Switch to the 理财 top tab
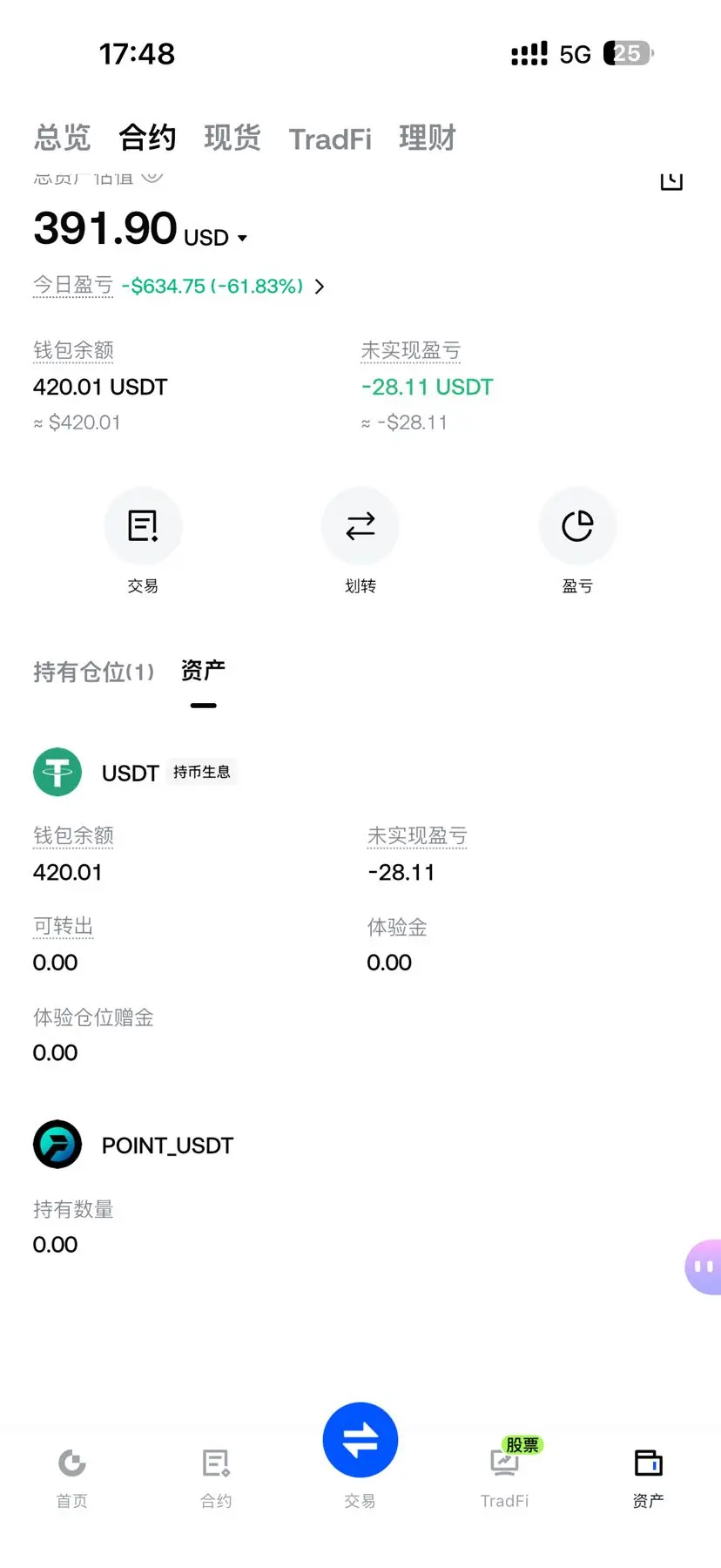The width and height of the screenshot is (721, 1568). (428, 138)
